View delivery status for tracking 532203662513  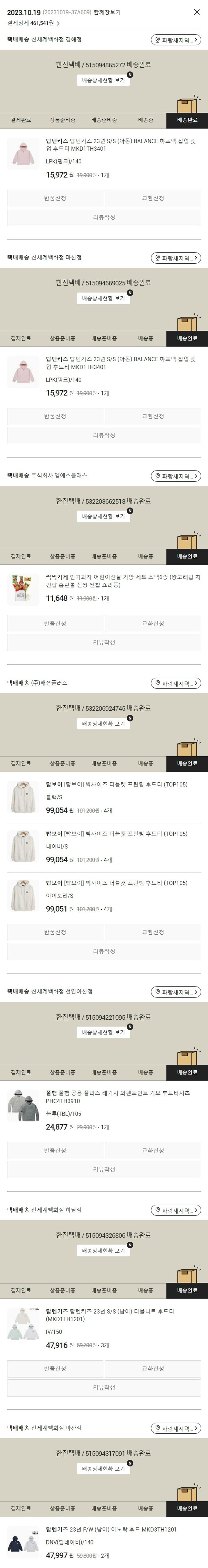[x=103, y=516]
